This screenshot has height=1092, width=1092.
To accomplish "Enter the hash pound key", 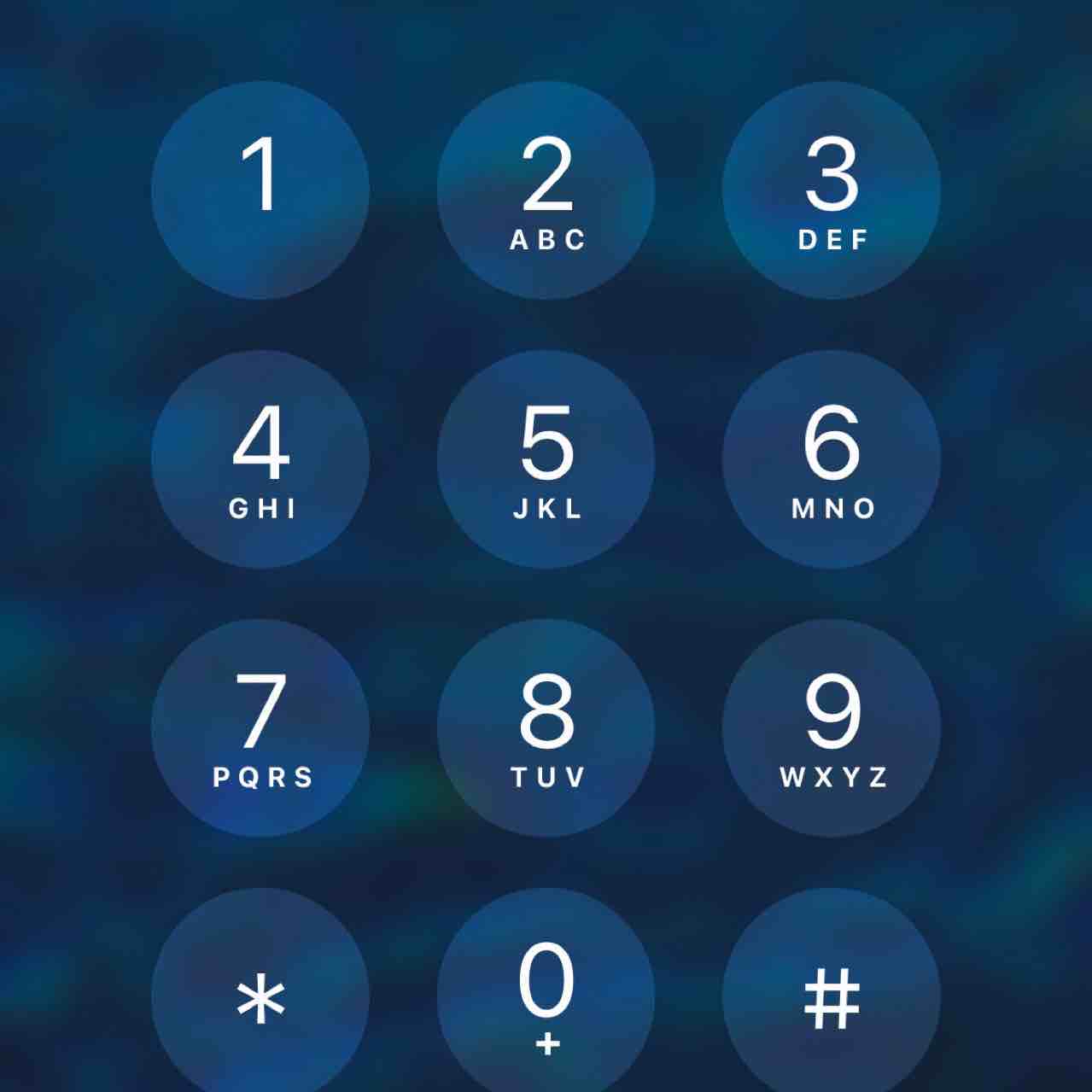I will (x=832, y=996).
